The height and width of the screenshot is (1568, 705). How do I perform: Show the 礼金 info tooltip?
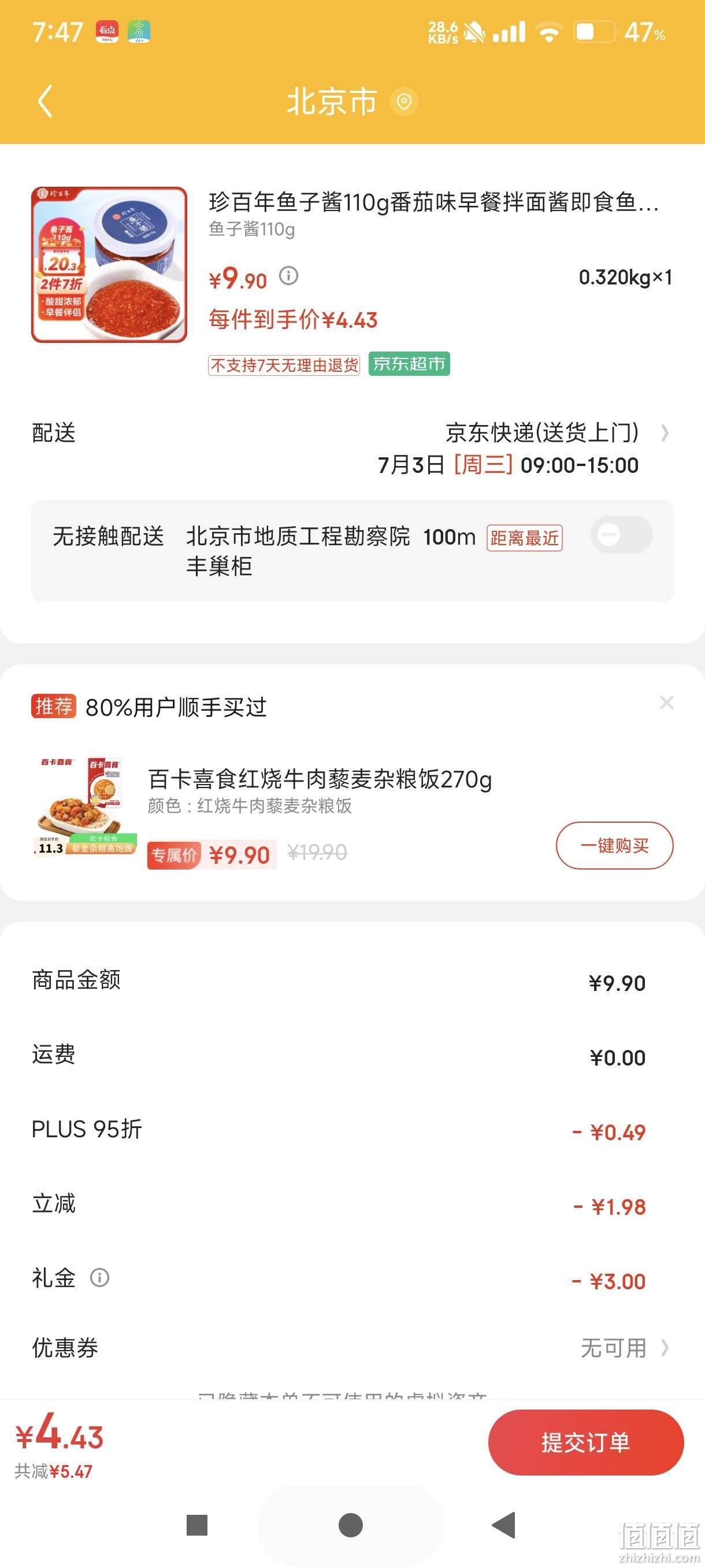coord(100,1277)
